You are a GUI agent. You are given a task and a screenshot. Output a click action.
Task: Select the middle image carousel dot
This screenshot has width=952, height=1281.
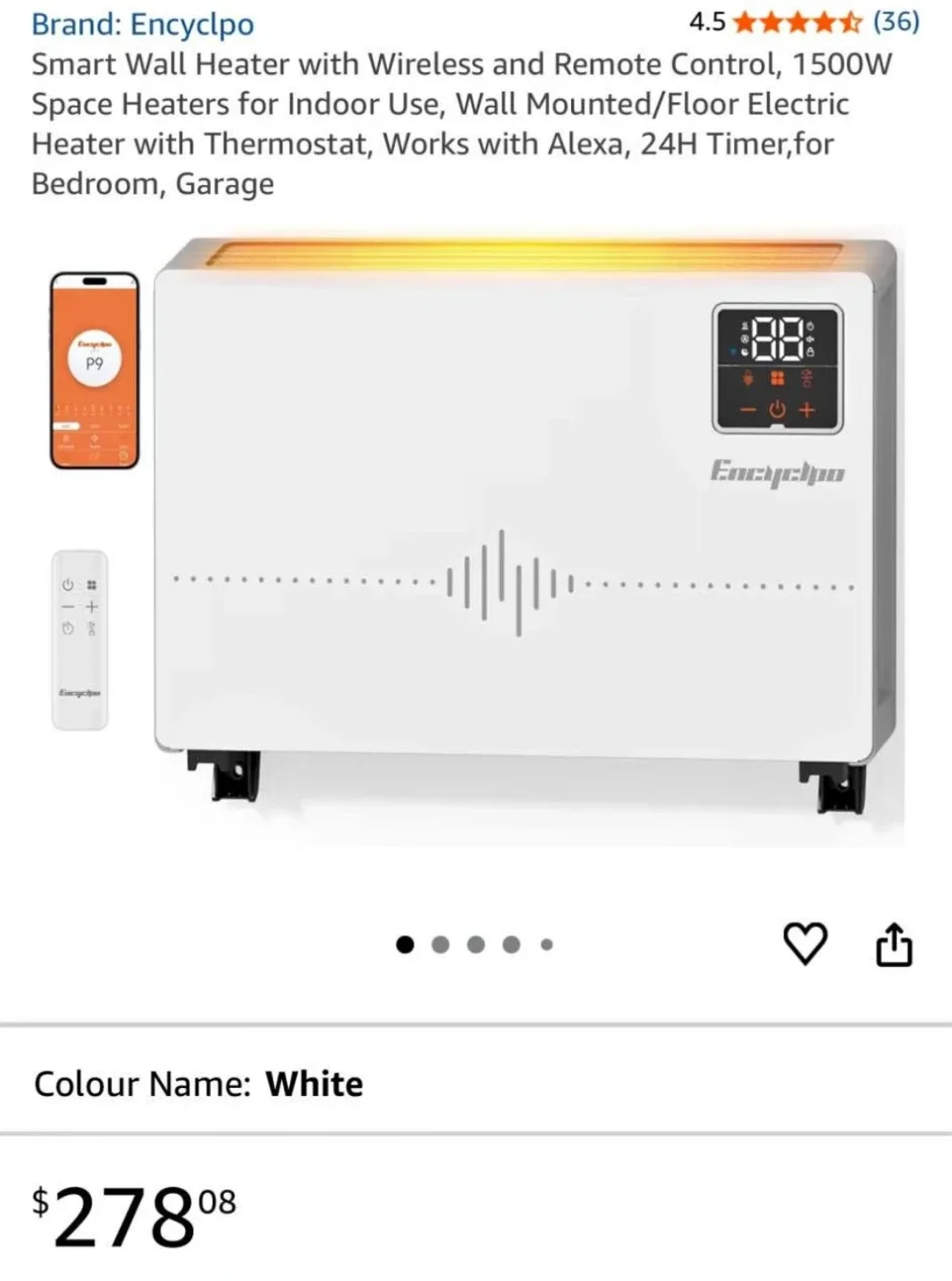point(476,945)
